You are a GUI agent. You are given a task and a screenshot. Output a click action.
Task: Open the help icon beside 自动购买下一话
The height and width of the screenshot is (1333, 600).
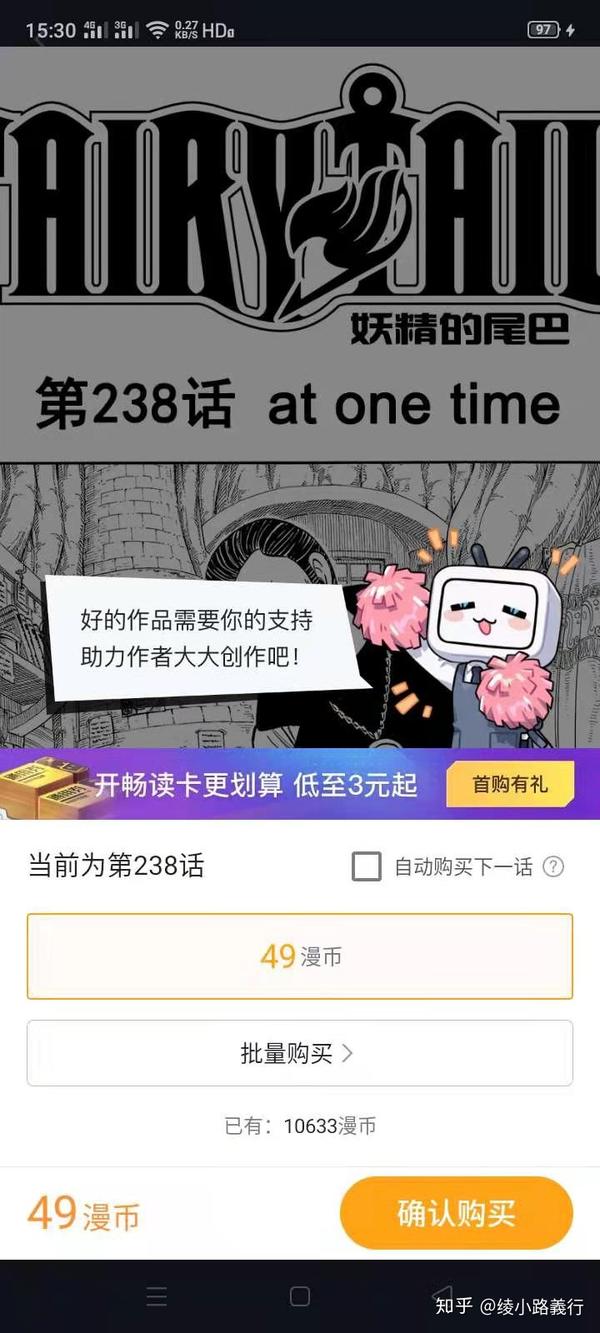553,867
